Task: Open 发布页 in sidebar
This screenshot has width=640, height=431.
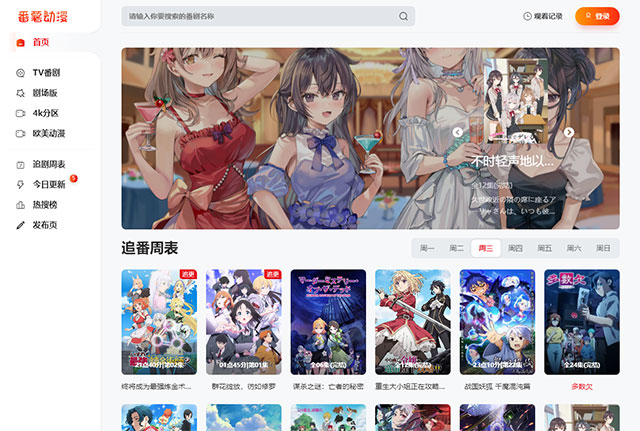Action: 42,225
